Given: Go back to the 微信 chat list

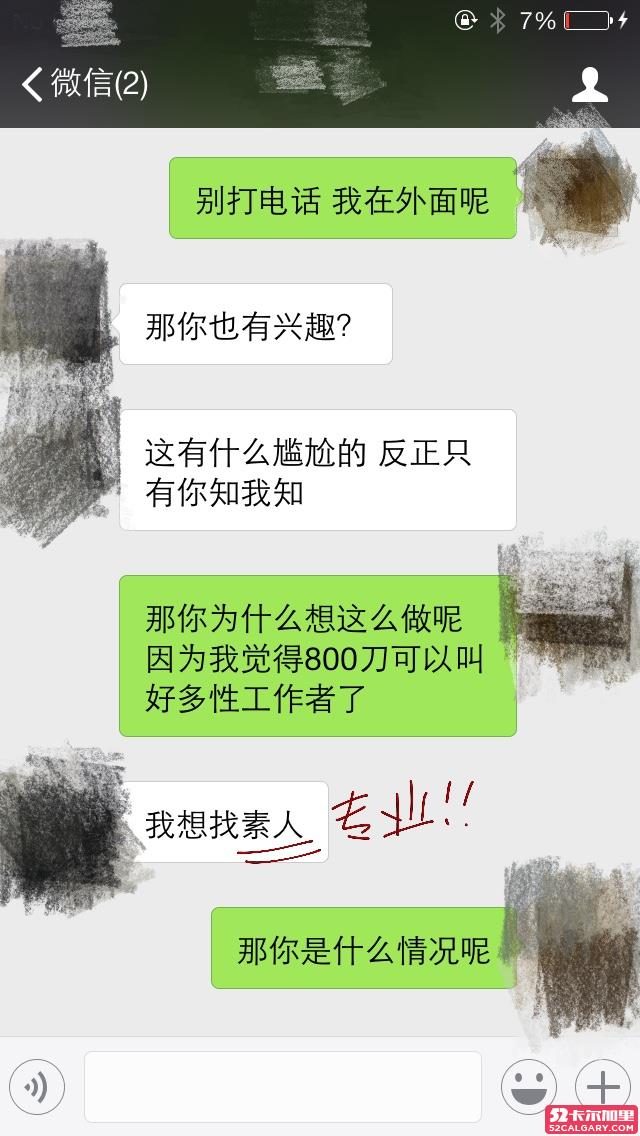Looking at the screenshot, I should (85, 84).
